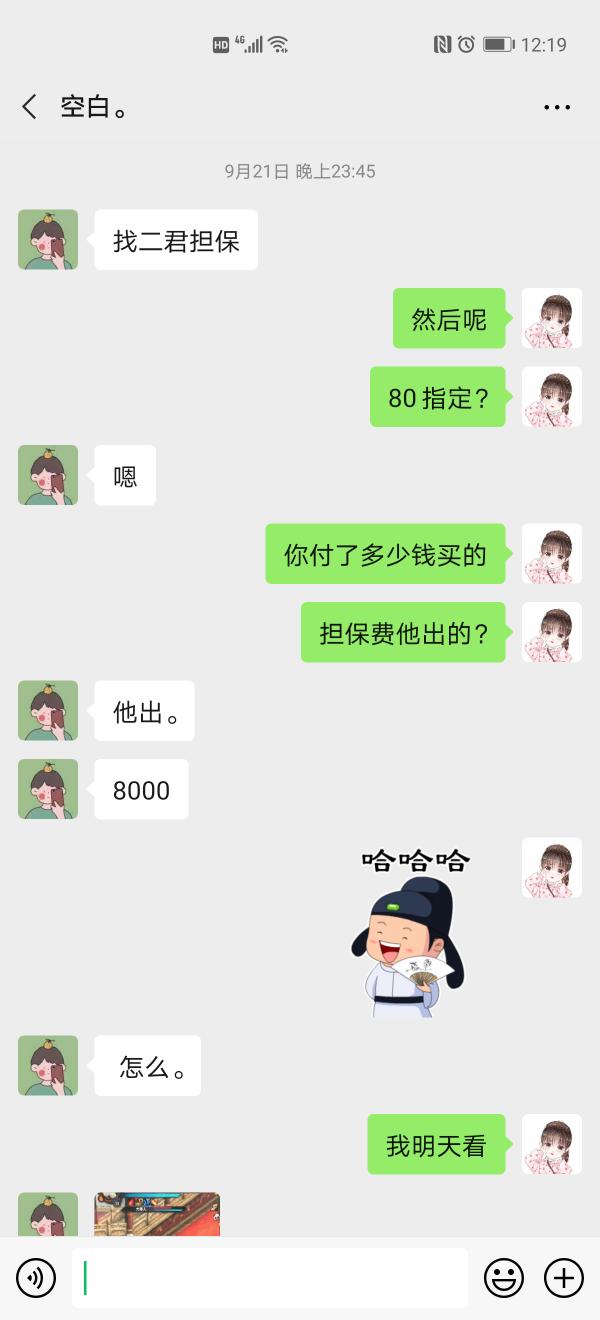Open the avatar beside 找二君担保
Screen dimensions: 600x1320
tap(48, 240)
